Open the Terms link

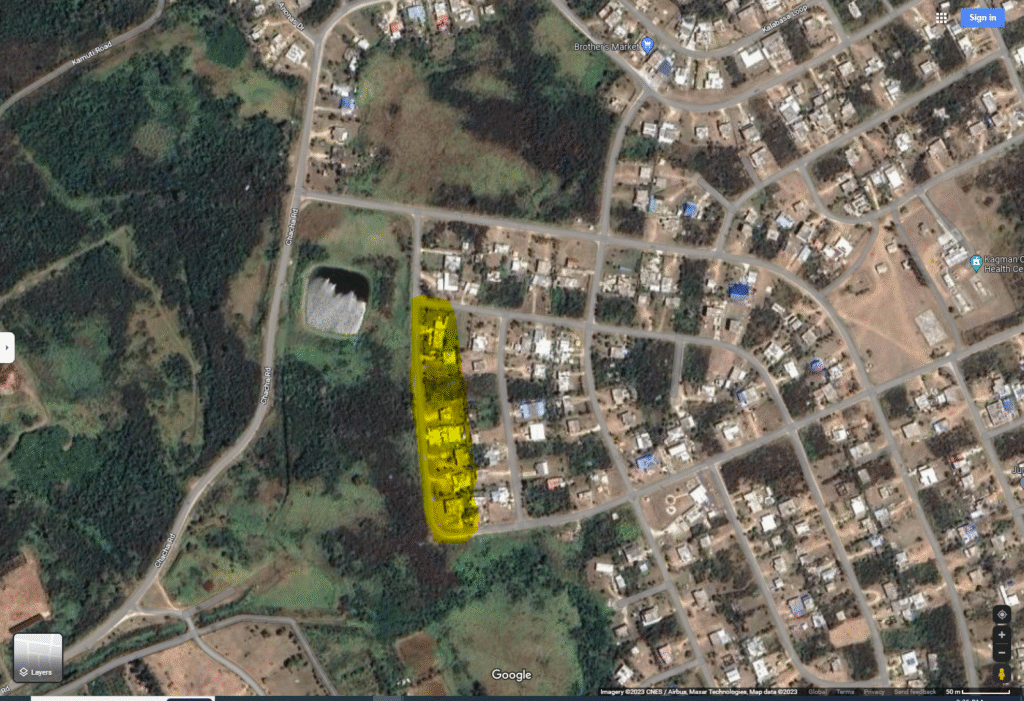(845, 691)
